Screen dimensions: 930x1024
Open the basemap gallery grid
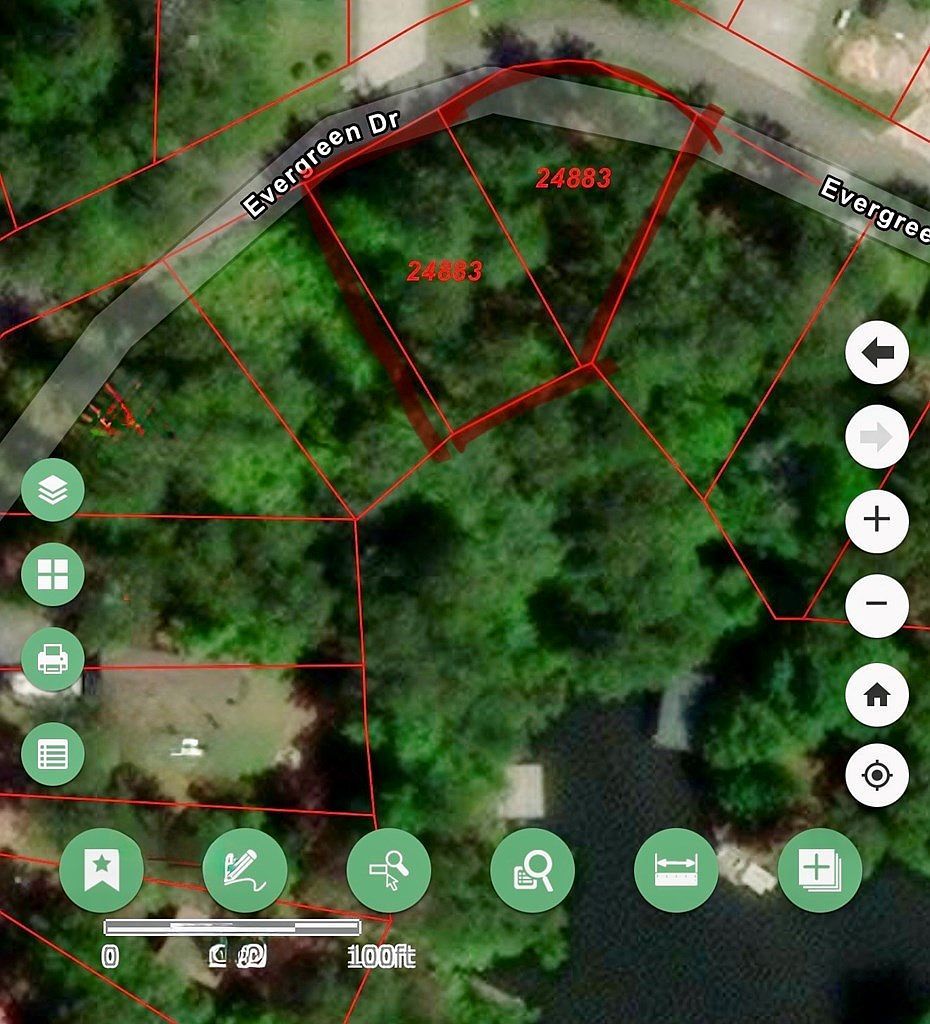pos(52,575)
